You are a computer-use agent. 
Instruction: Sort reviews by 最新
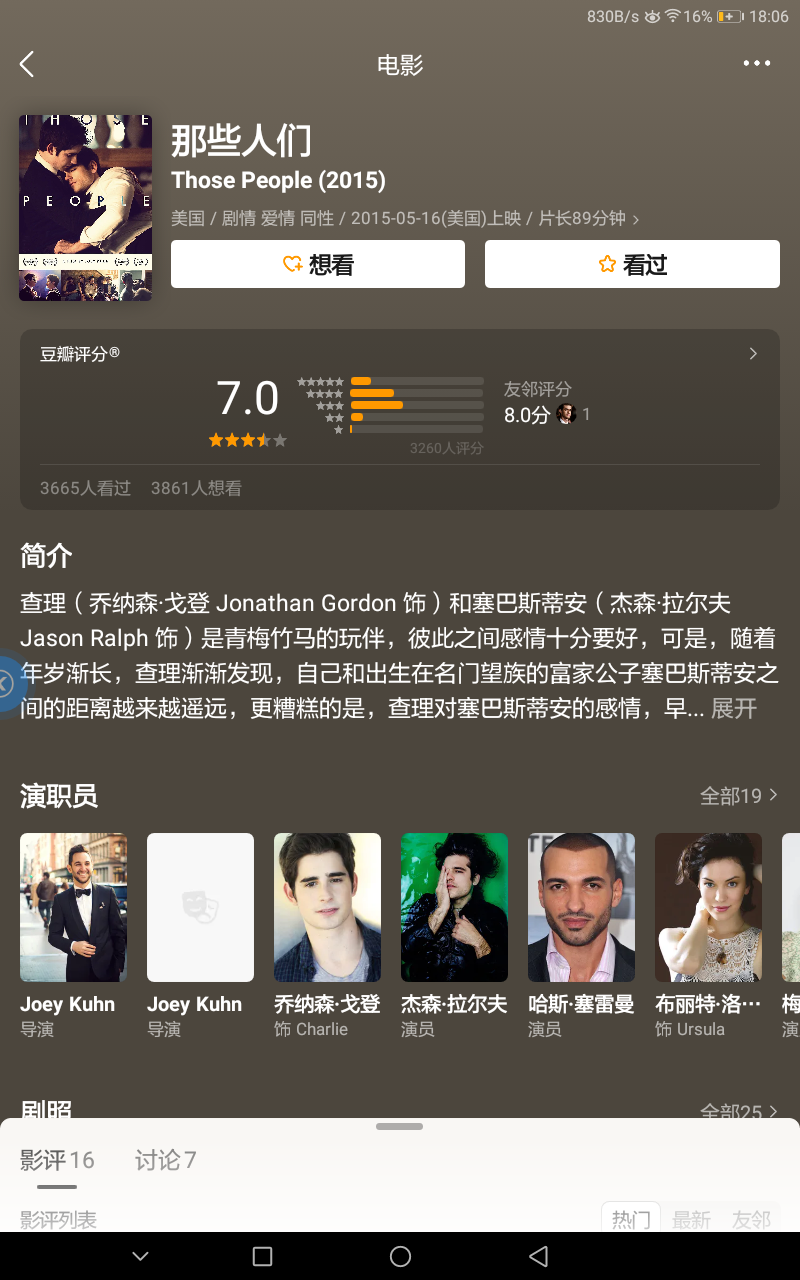691,1219
